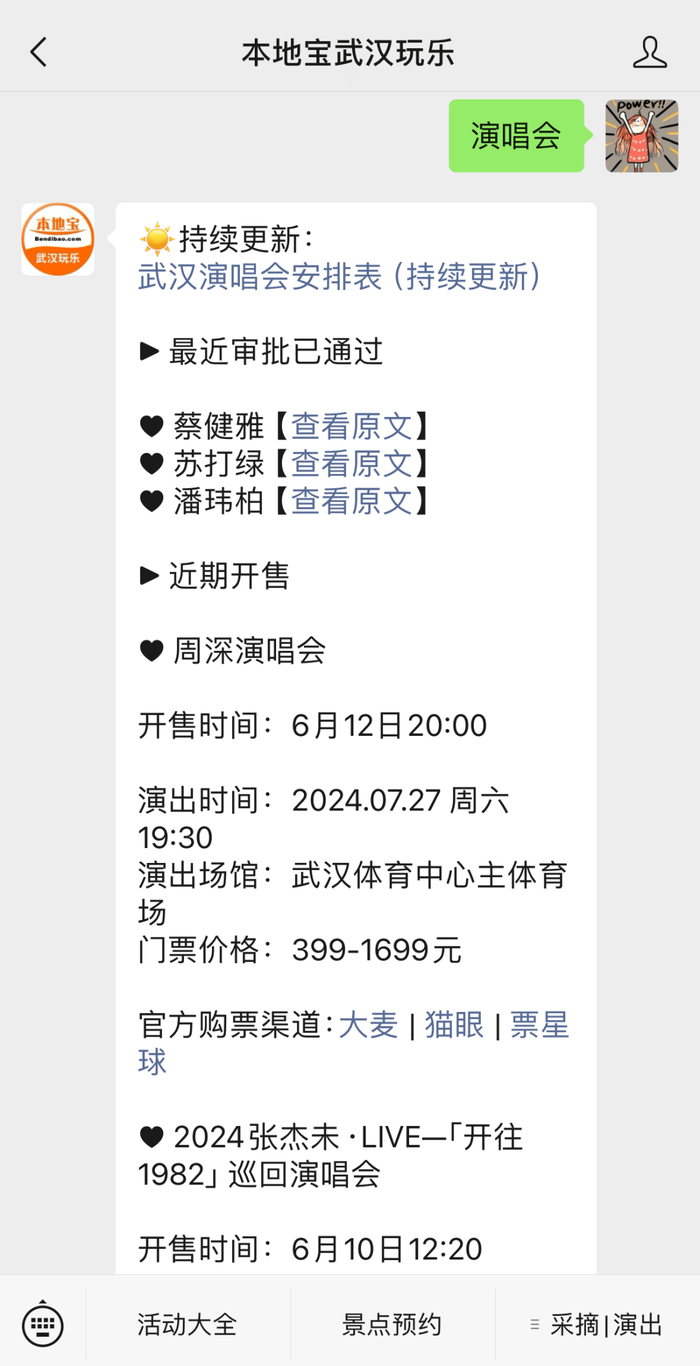
Task: Open 景点预约 menu
Action: pos(392,1325)
